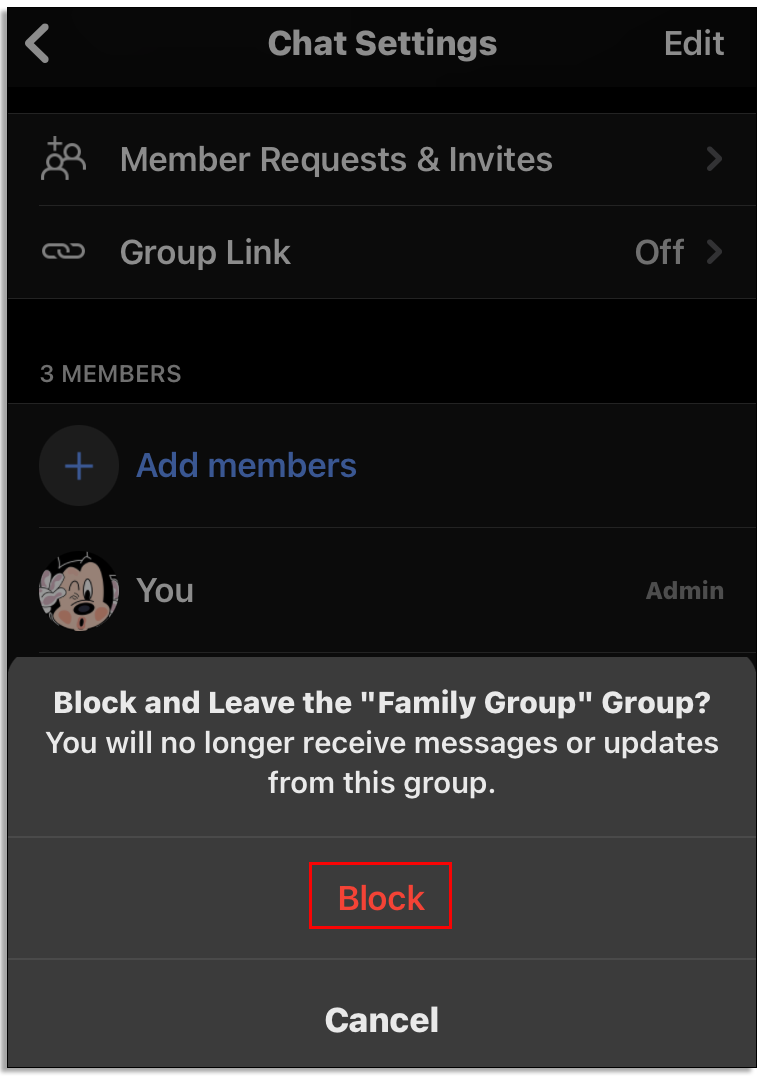Go back from Chat Settings
Viewport: 765px width, 1076px height.
[38, 44]
